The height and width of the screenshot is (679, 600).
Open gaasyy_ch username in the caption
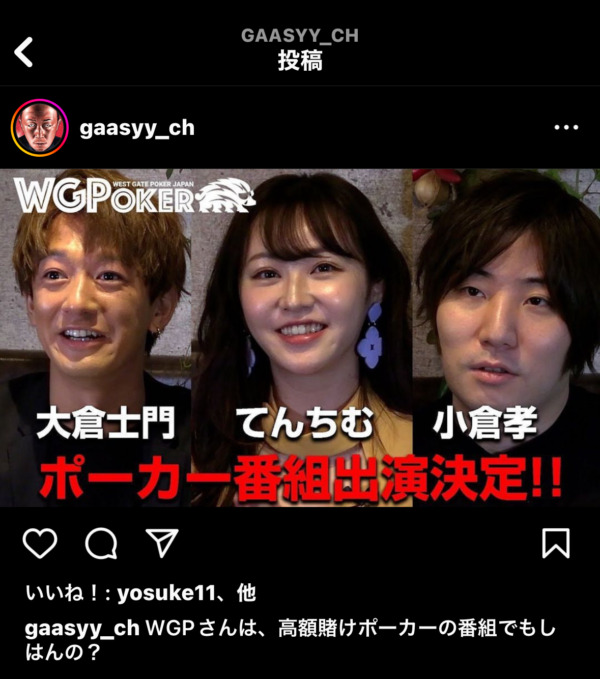(81, 629)
